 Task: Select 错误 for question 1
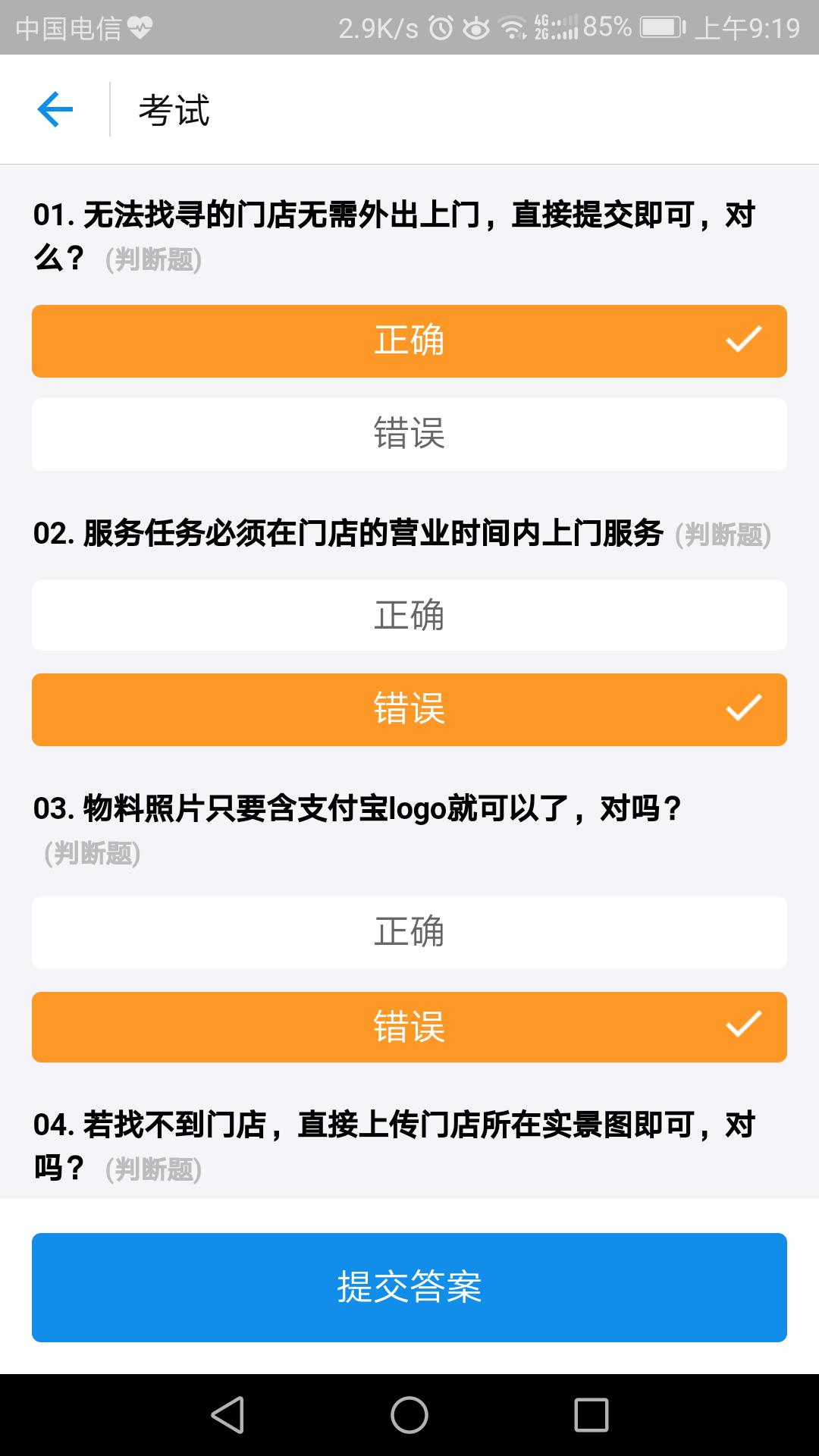(x=409, y=434)
